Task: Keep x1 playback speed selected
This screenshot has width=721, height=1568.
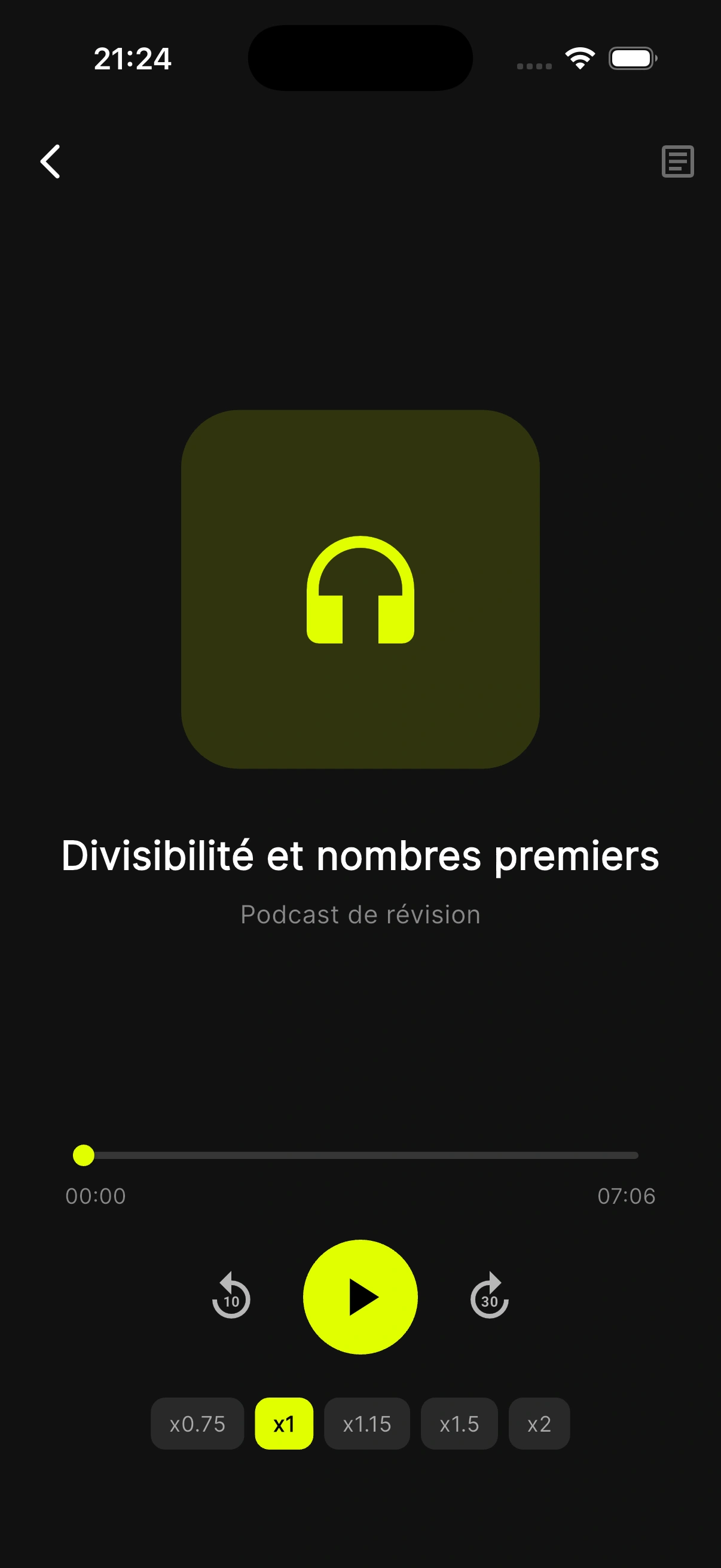Action: click(x=285, y=1424)
